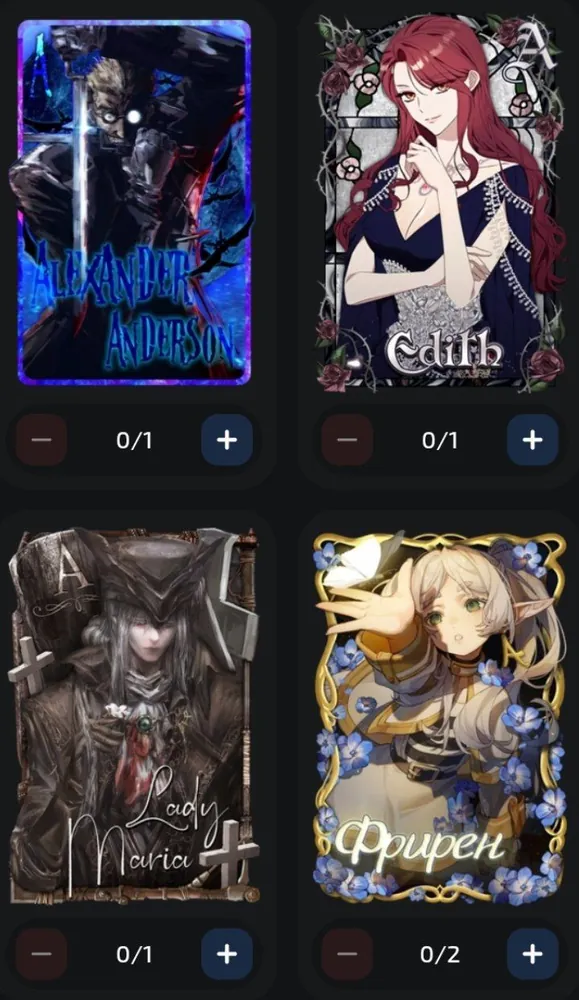Increase the Alexander Anderson card count

(227, 440)
